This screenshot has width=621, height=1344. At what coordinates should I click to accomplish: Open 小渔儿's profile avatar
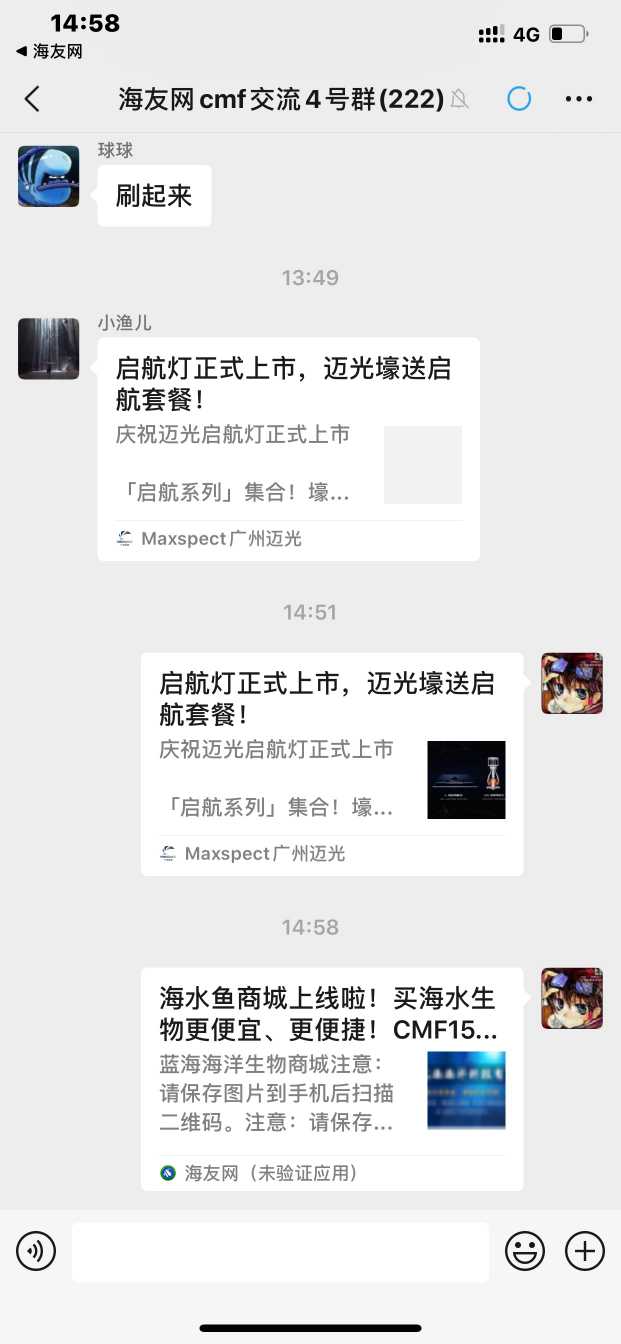(48, 349)
